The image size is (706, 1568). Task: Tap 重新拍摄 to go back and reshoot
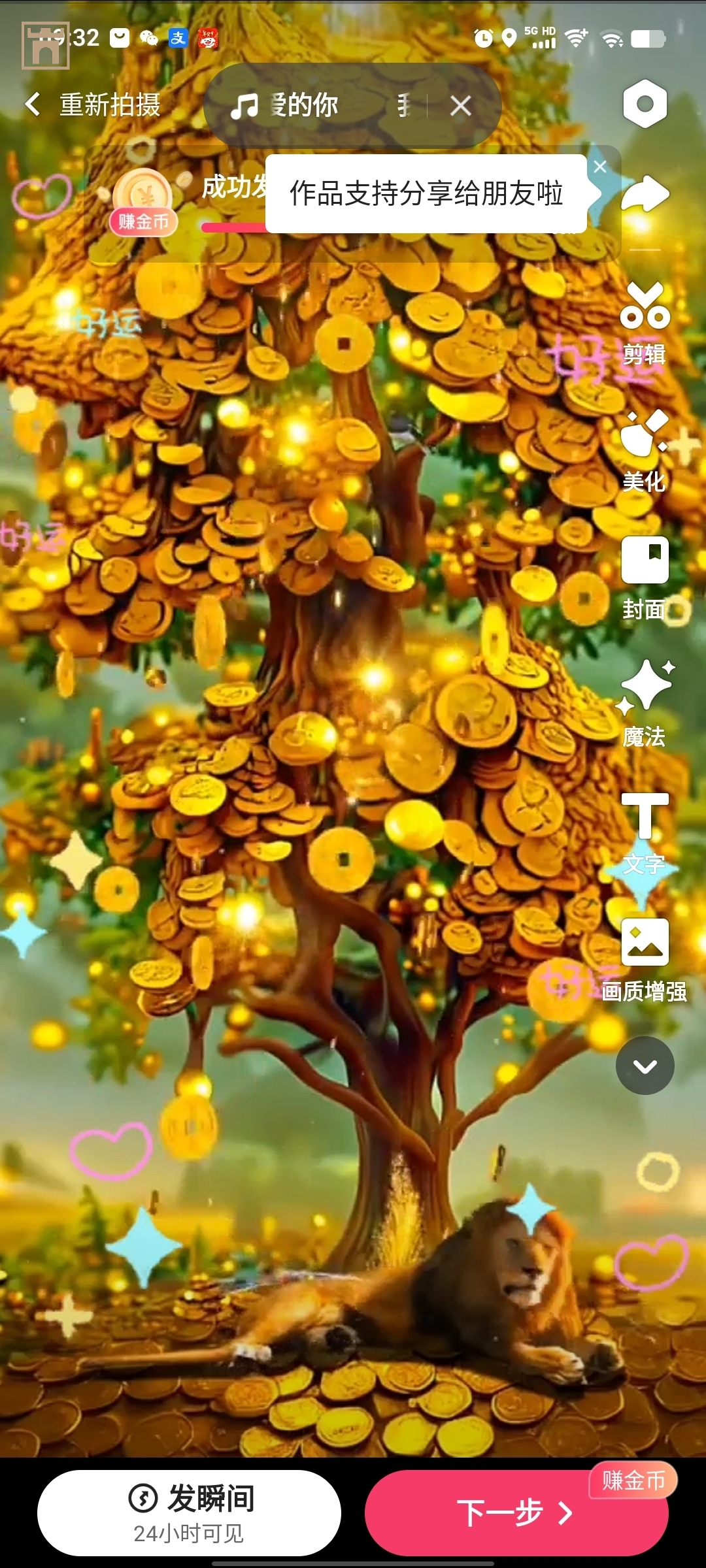click(95, 105)
